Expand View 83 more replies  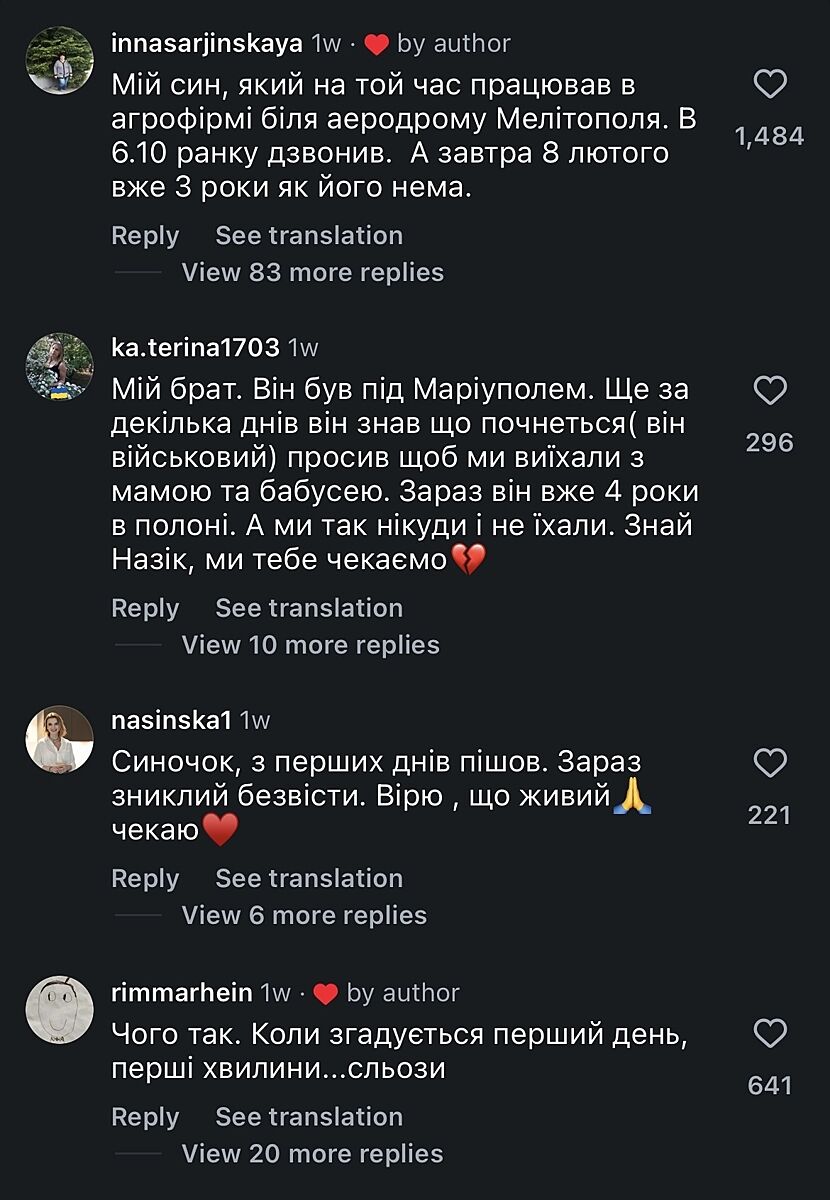(312, 272)
